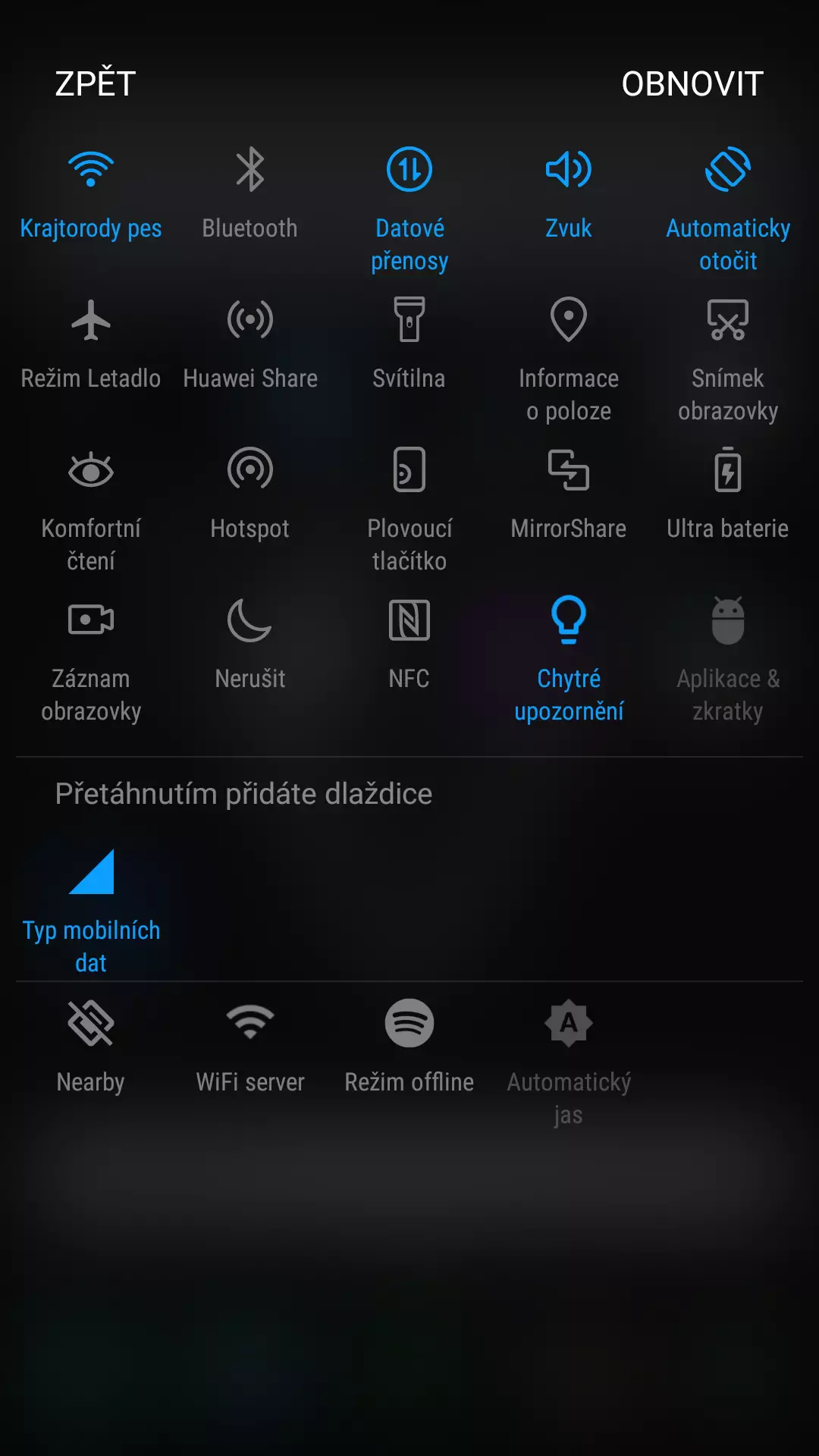Turn on the Hotspot tile

[250, 494]
